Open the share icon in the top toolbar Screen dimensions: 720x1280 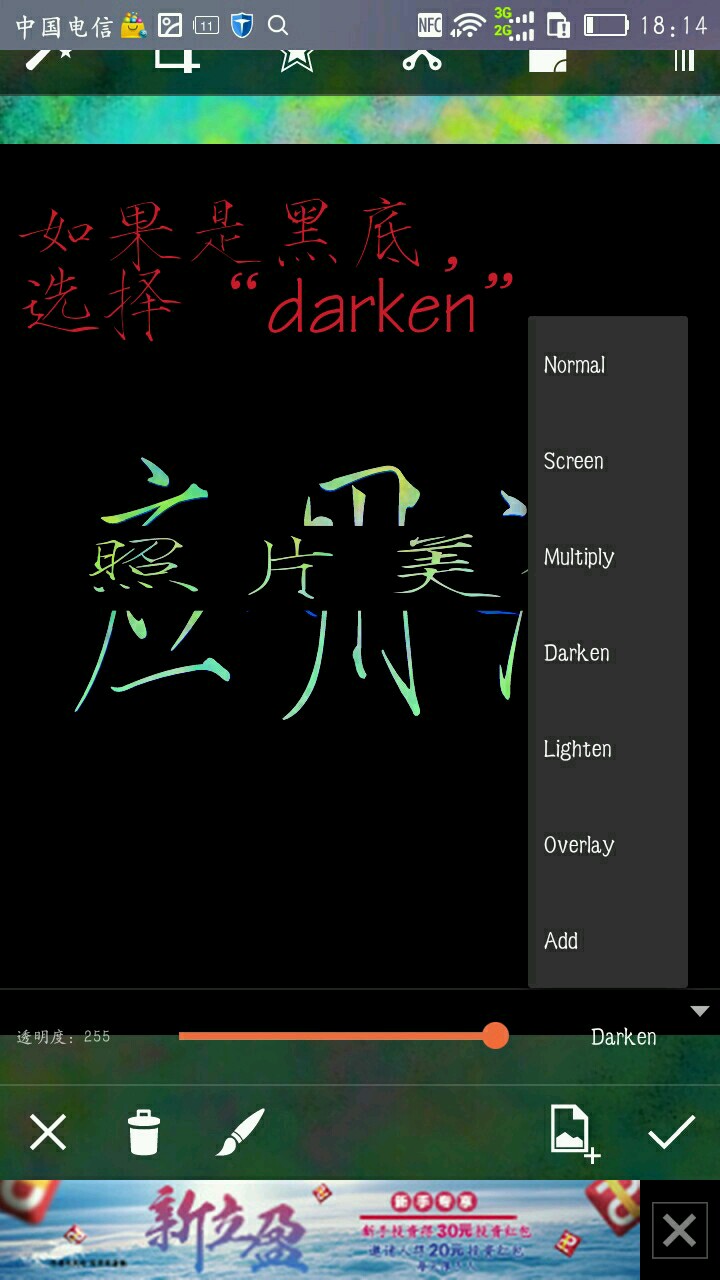point(421,62)
